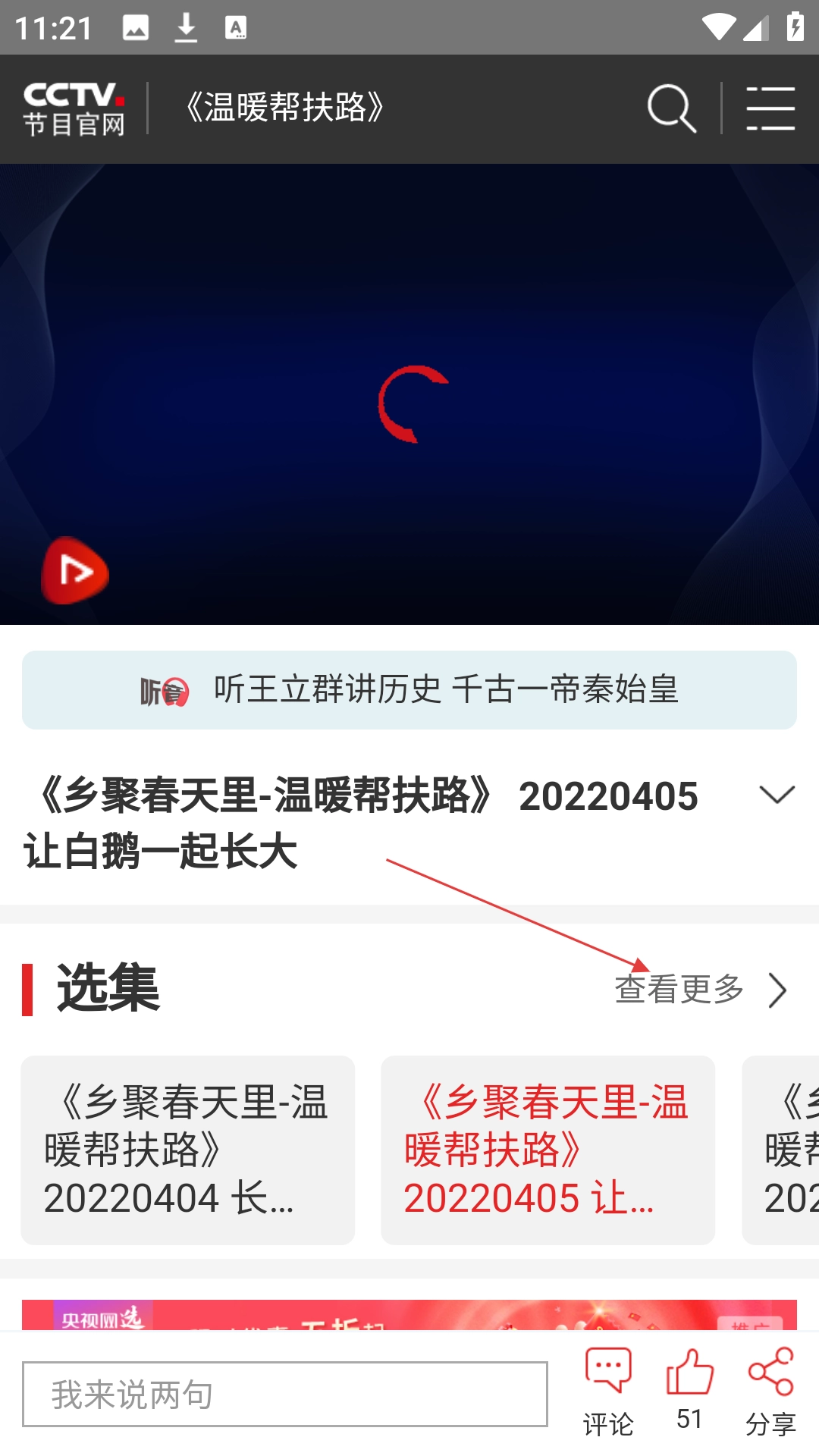819x1456 pixels.
Task: Tap the CCTV 节目官网 logo
Action: (74, 109)
